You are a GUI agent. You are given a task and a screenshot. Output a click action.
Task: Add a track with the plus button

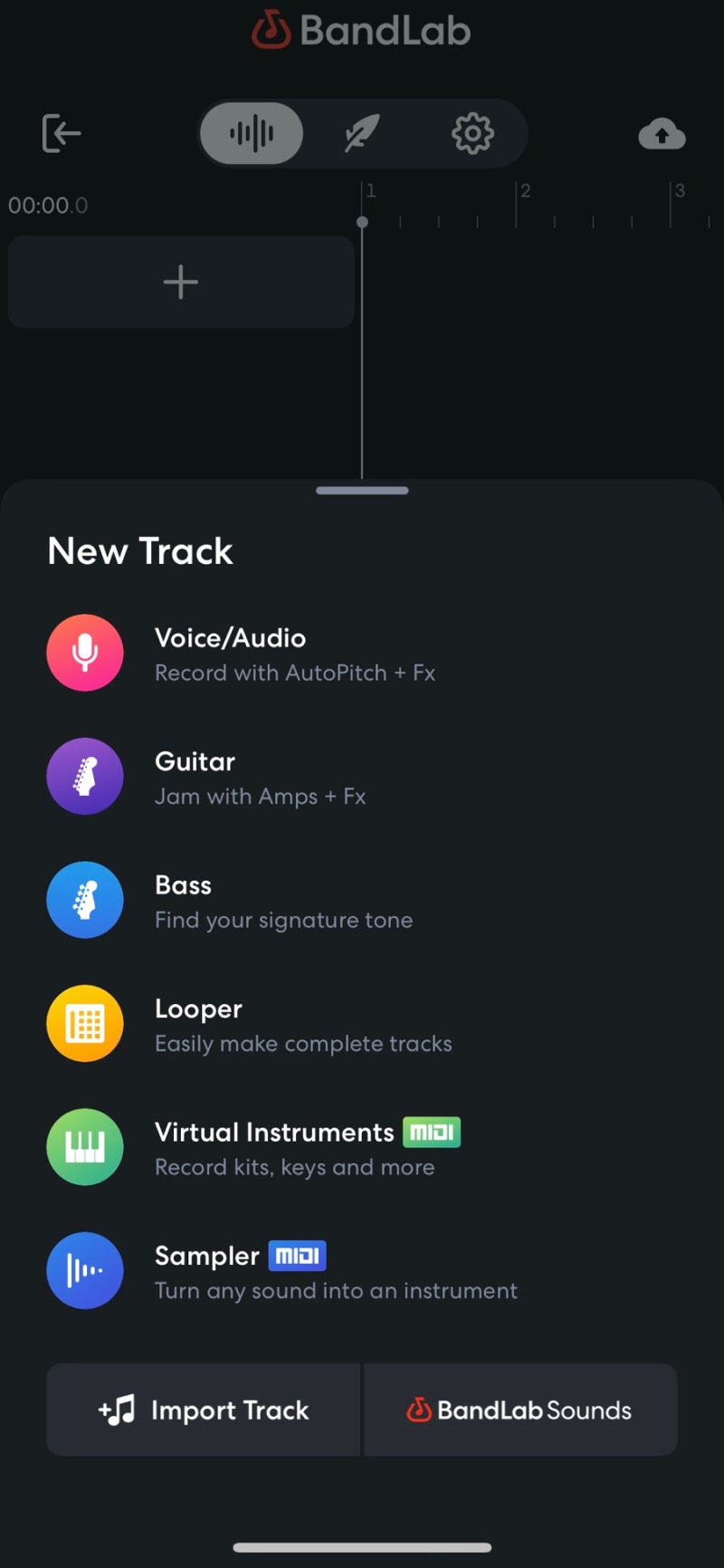(181, 282)
